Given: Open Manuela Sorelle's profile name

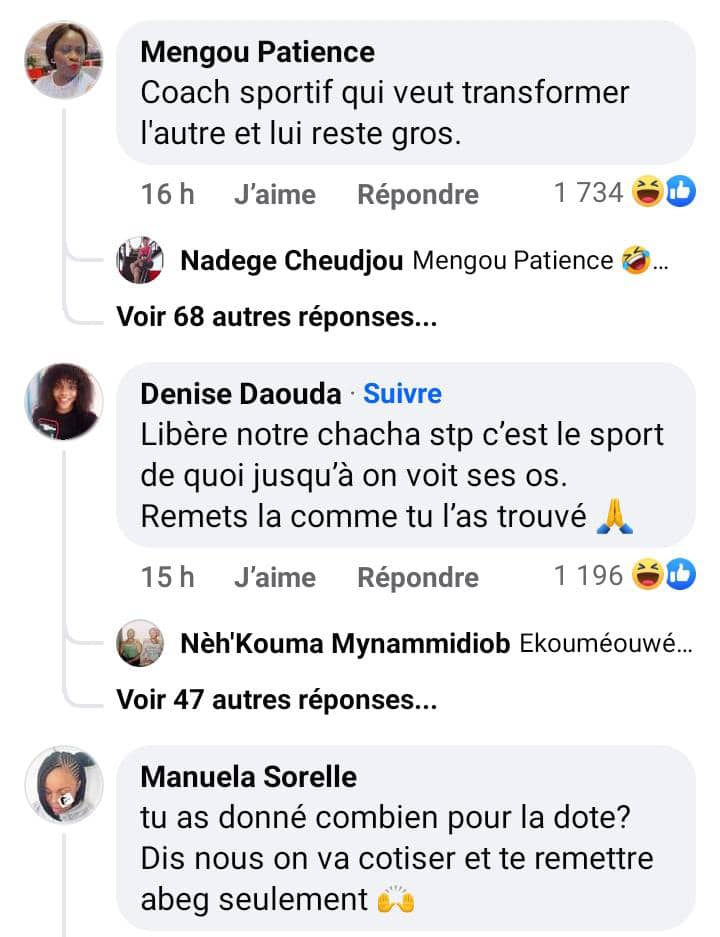Looking at the screenshot, I should 248,777.
